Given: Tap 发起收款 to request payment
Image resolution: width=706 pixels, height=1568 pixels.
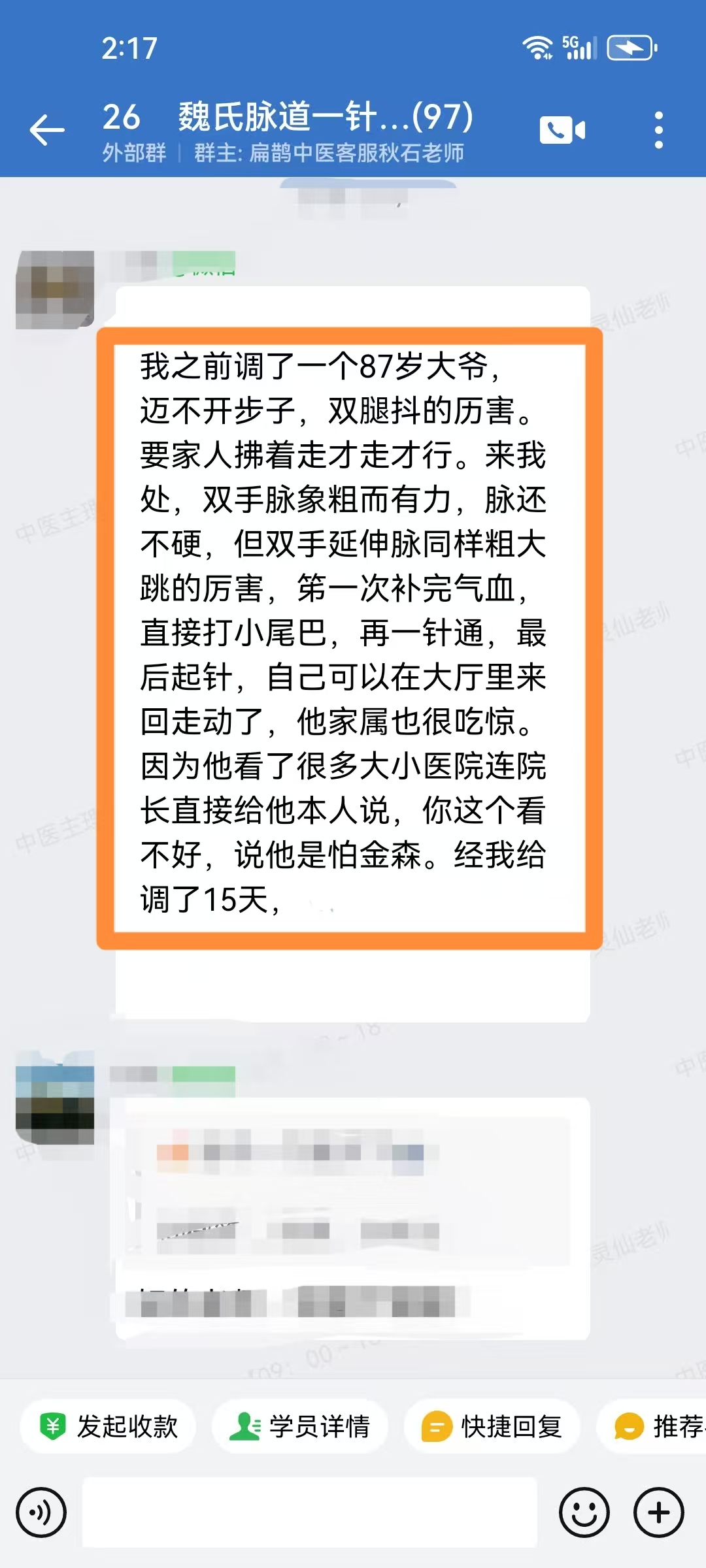Looking at the screenshot, I should coord(109,1426).
